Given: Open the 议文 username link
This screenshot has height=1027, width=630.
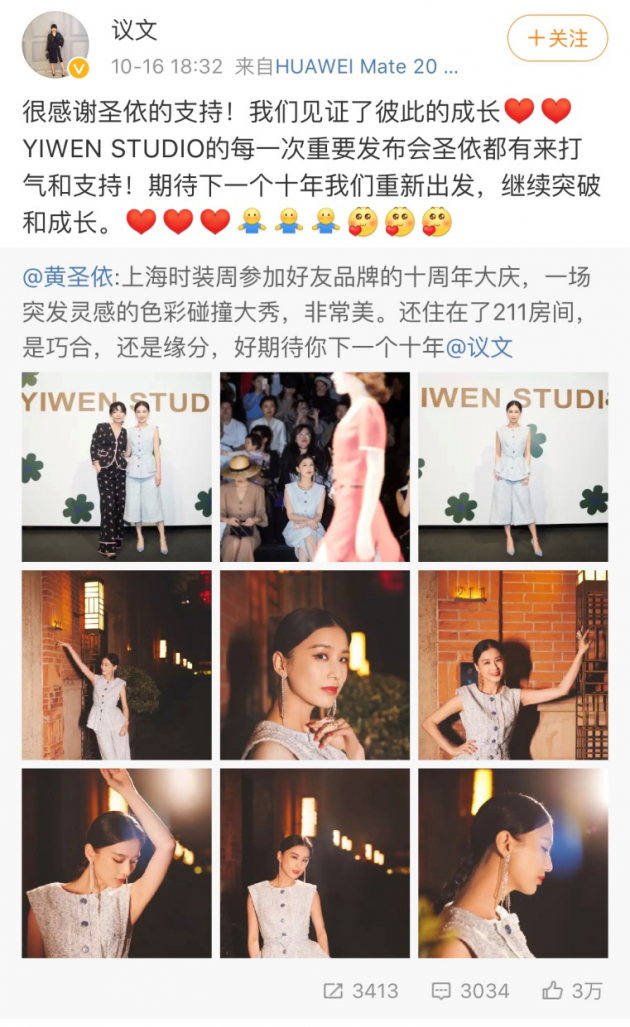Looking at the screenshot, I should click(134, 31).
